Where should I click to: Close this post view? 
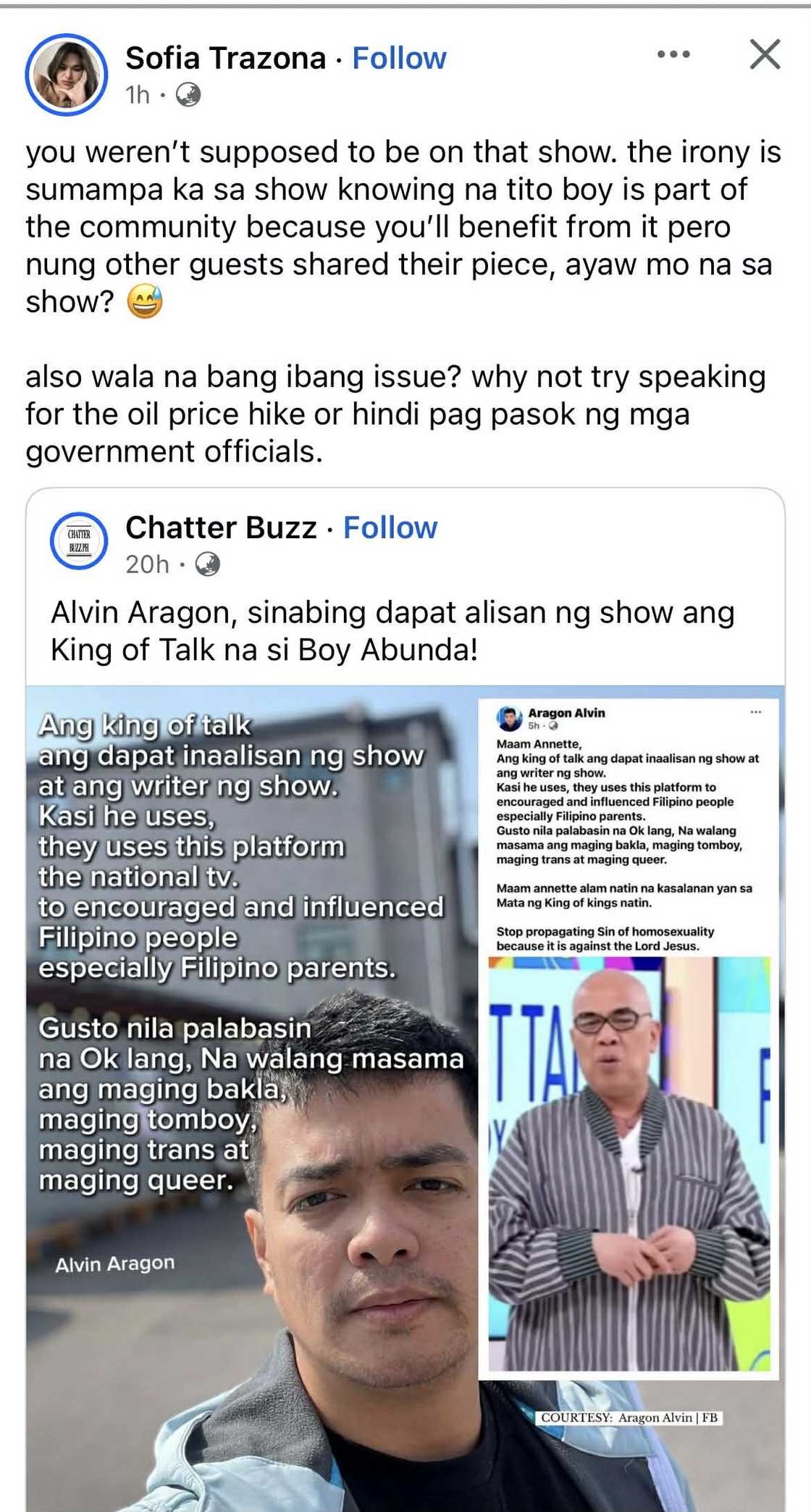coord(765,54)
